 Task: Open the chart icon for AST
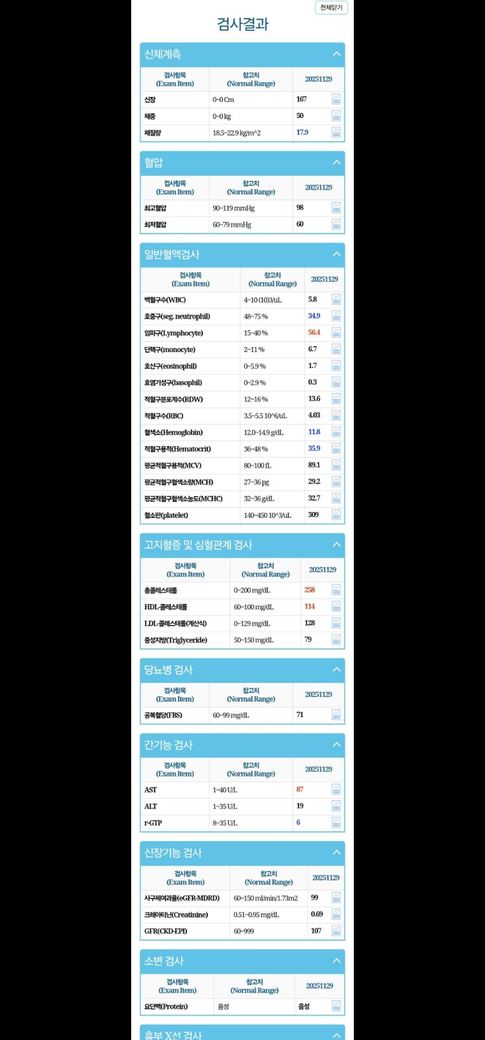tap(336, 790)
